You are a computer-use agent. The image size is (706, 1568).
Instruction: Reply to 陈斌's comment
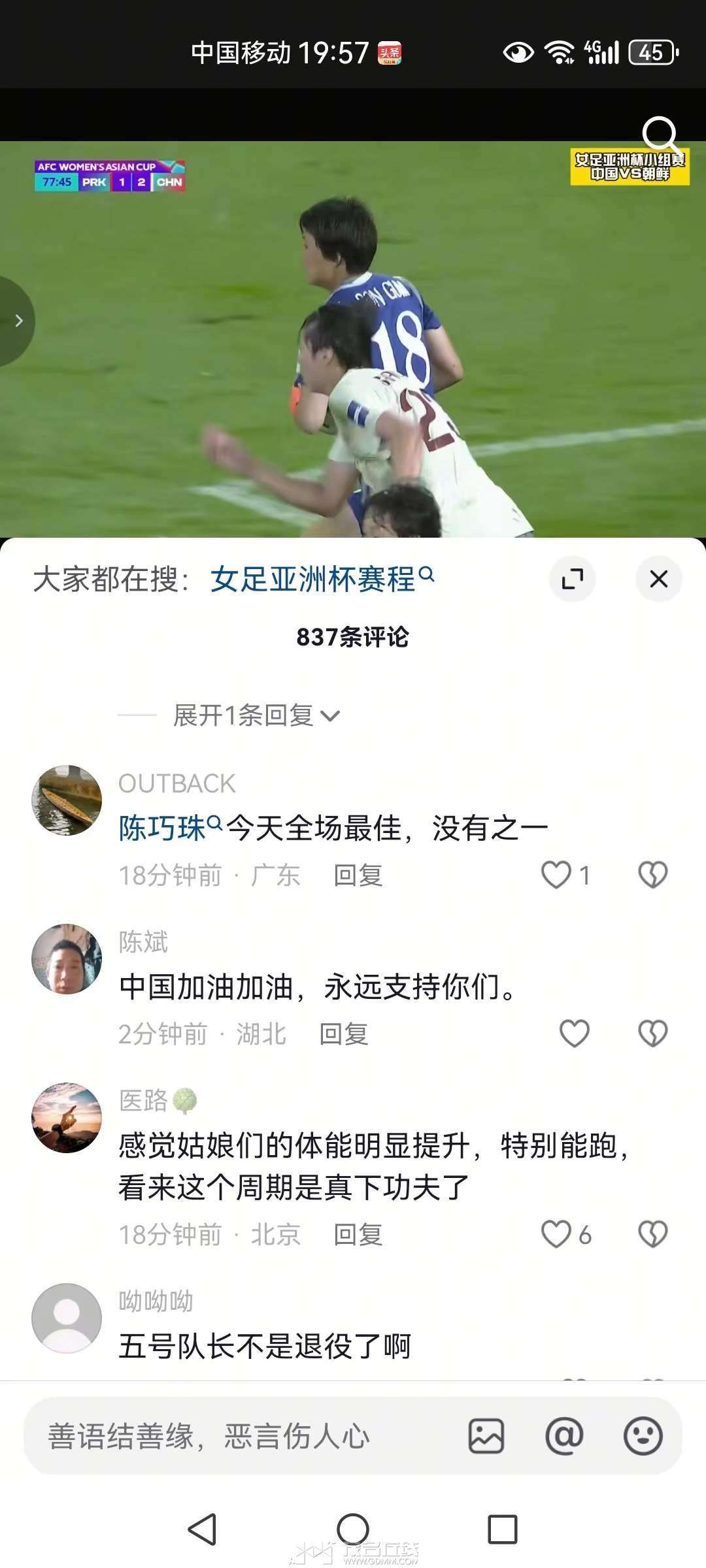click(343, 1034)
